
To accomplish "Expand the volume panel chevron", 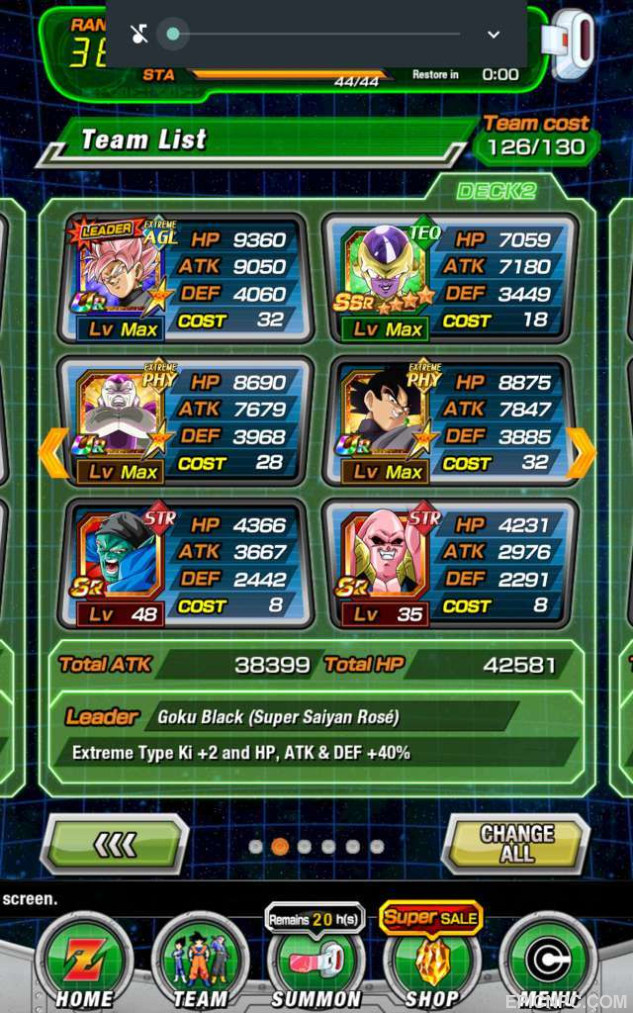I will pos(493,34).
